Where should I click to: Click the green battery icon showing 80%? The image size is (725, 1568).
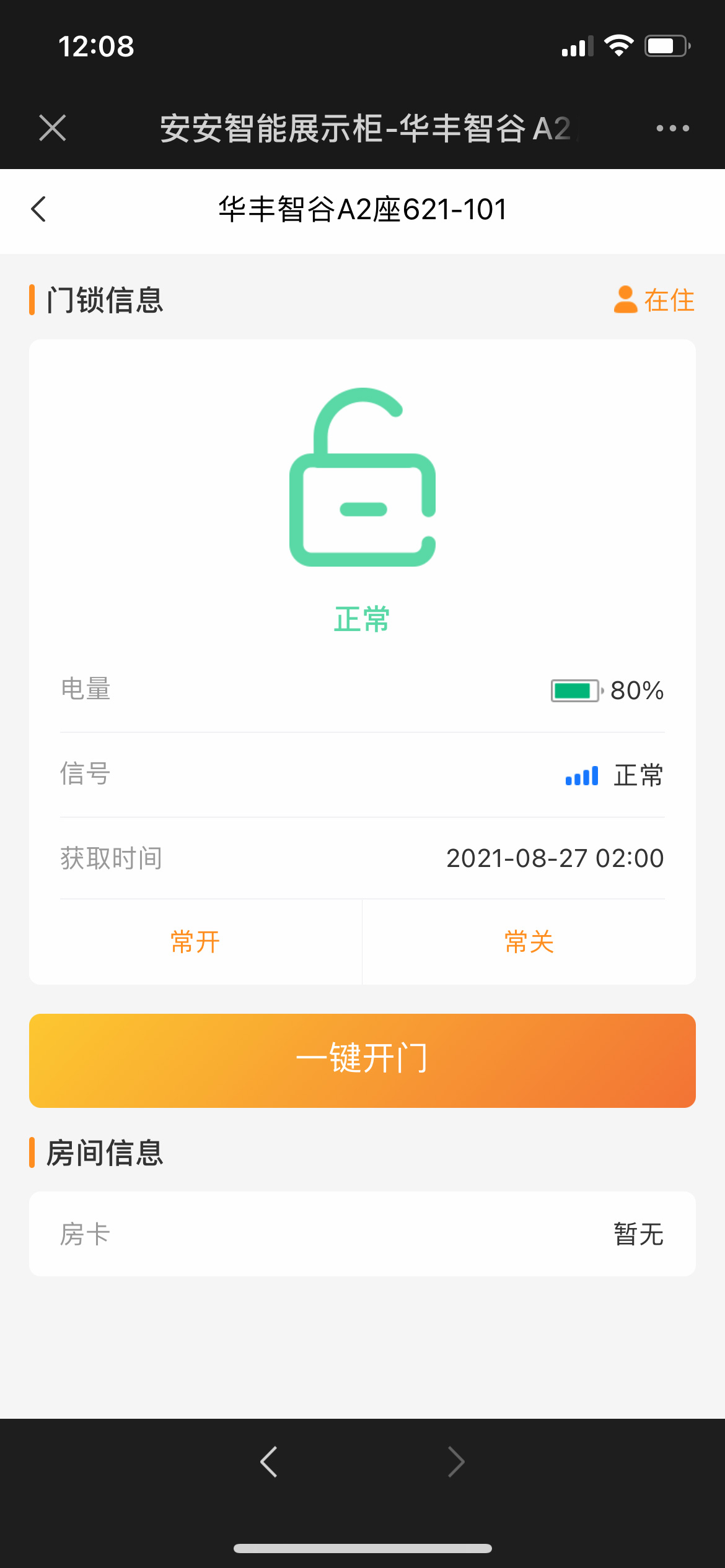[x=574, y=690]
